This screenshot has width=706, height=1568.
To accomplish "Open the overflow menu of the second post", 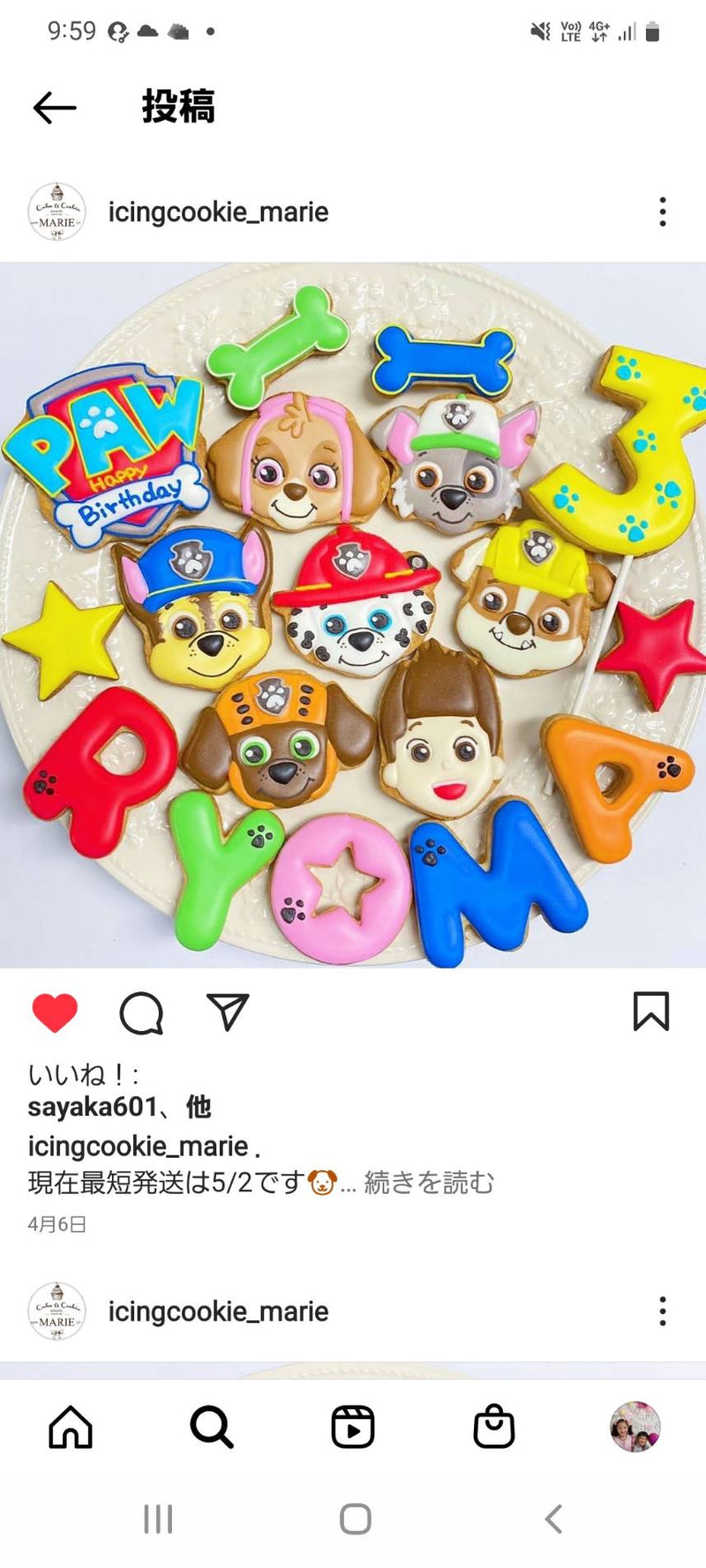I will 662,1311.
